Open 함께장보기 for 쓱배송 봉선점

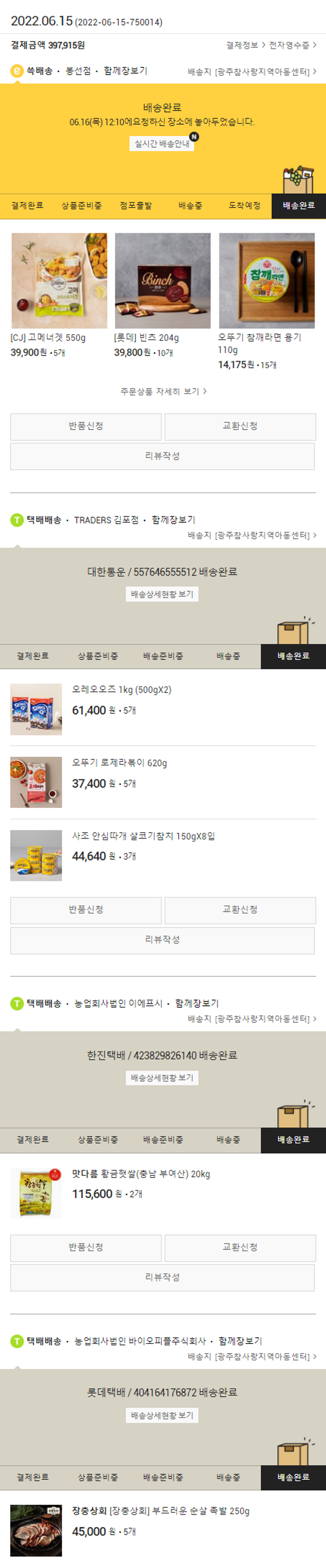[x=125, y=71]
